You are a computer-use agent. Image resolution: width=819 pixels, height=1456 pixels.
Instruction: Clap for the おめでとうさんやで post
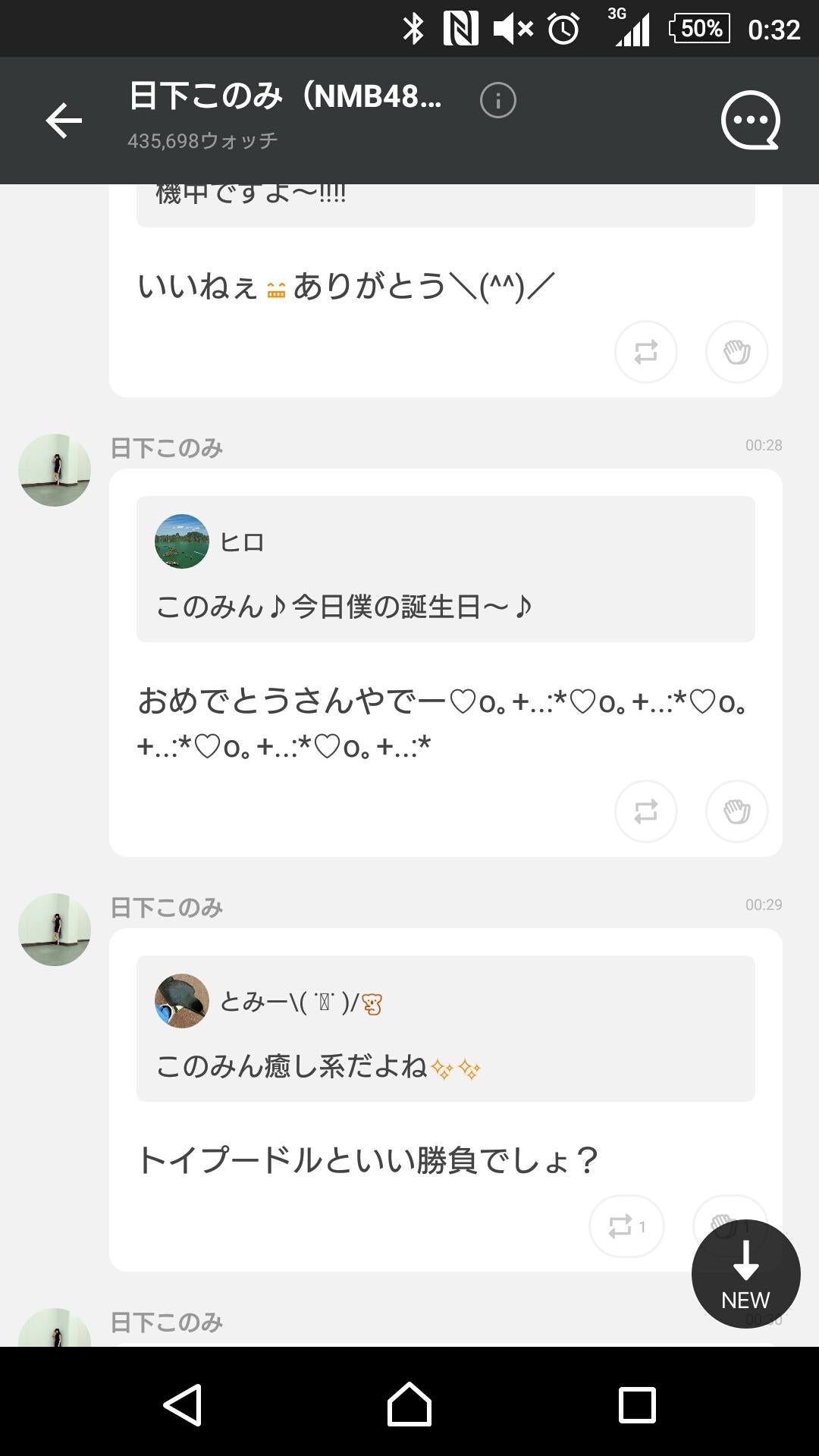(x=736, y=811)
